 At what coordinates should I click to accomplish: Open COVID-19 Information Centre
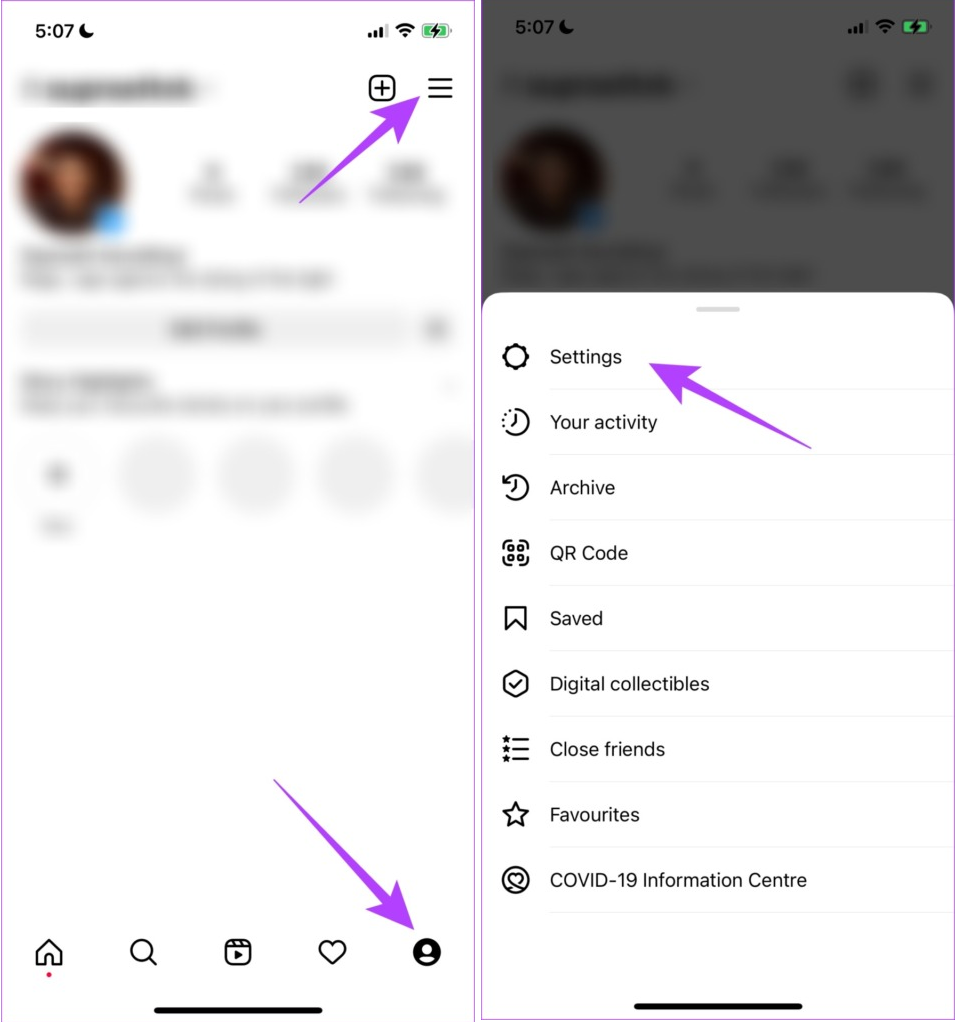pos(677,880)
